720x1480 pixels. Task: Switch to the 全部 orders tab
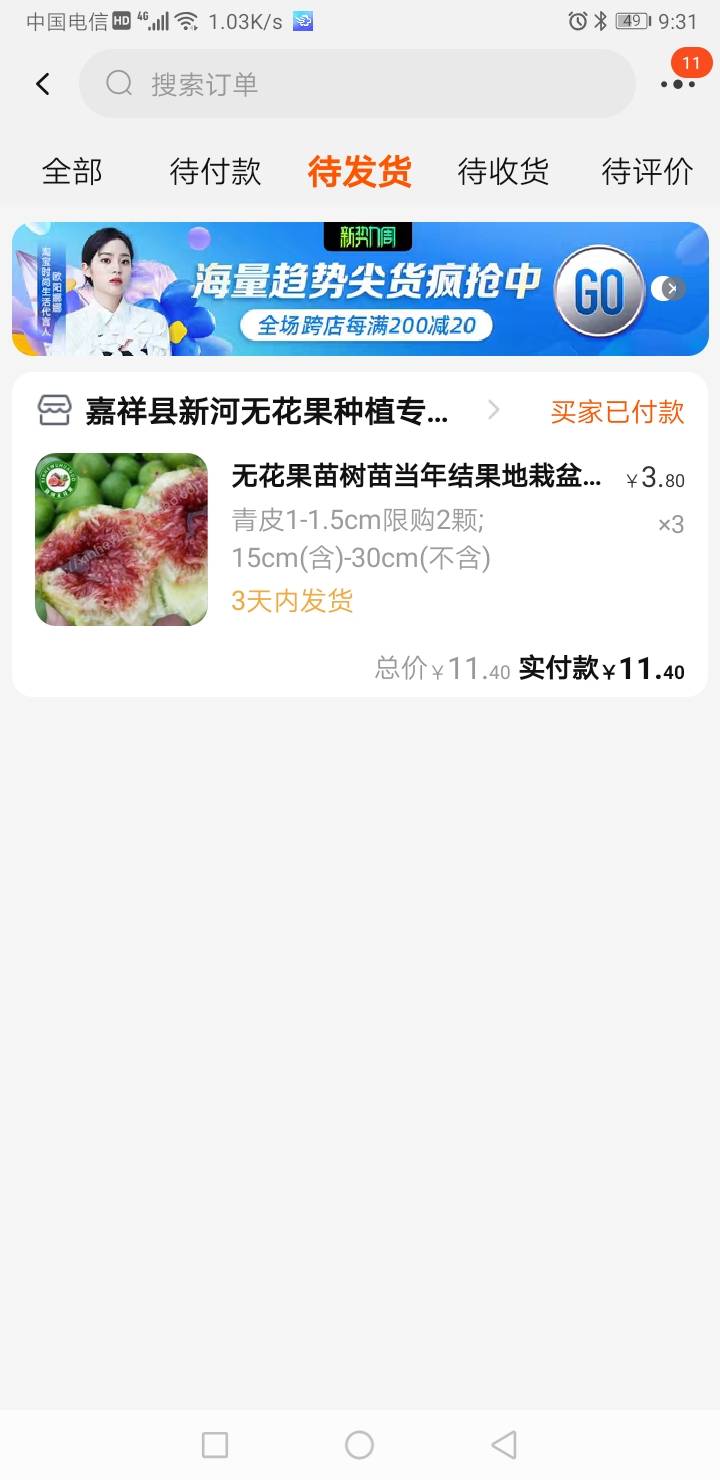click(72, 171)
